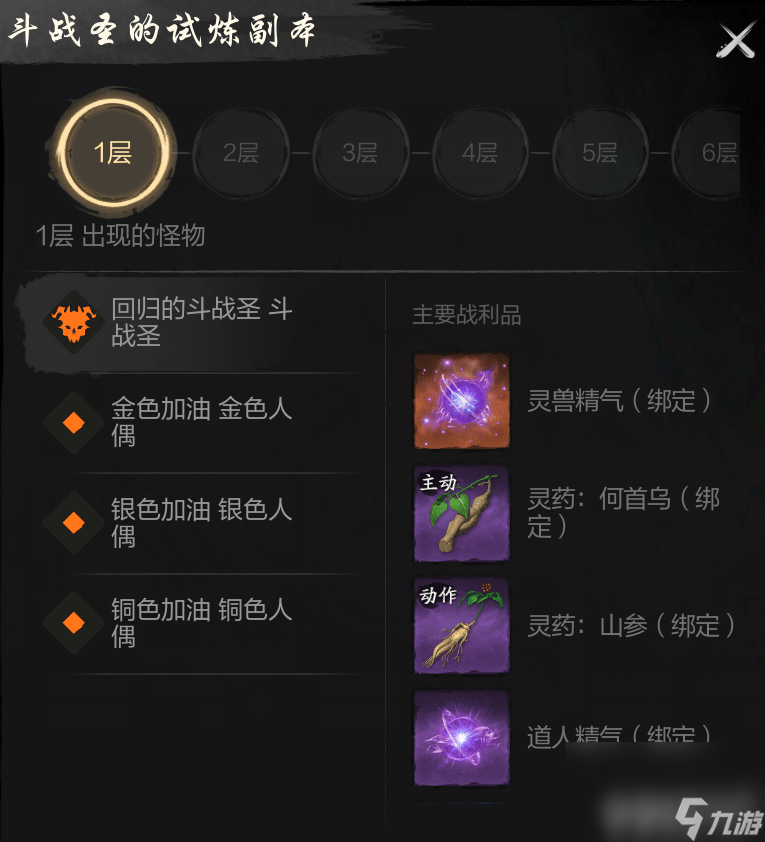Switch to the 4层 floor tab

(x=480, y=153)
